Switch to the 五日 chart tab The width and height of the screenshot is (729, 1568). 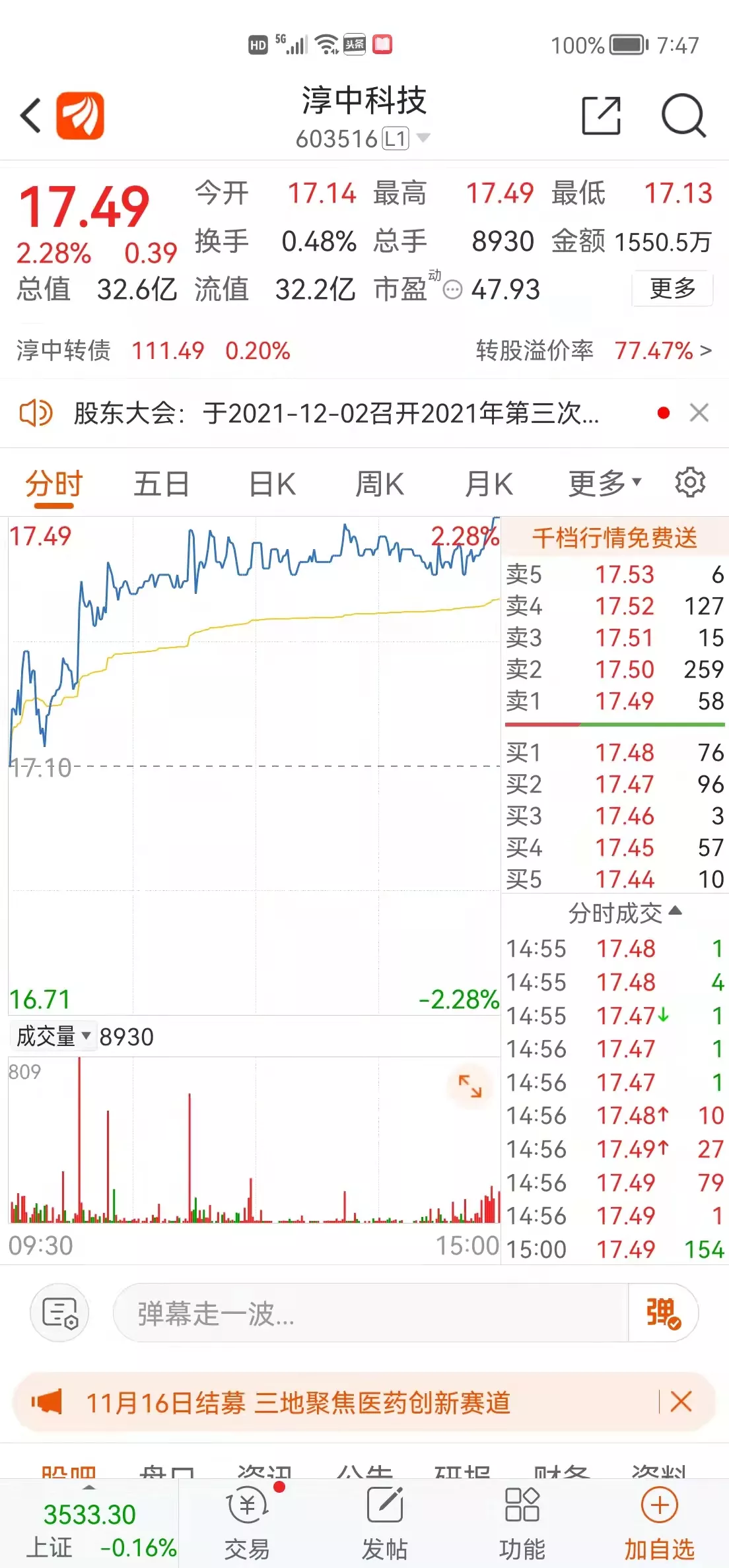click(x=161, y=484)
